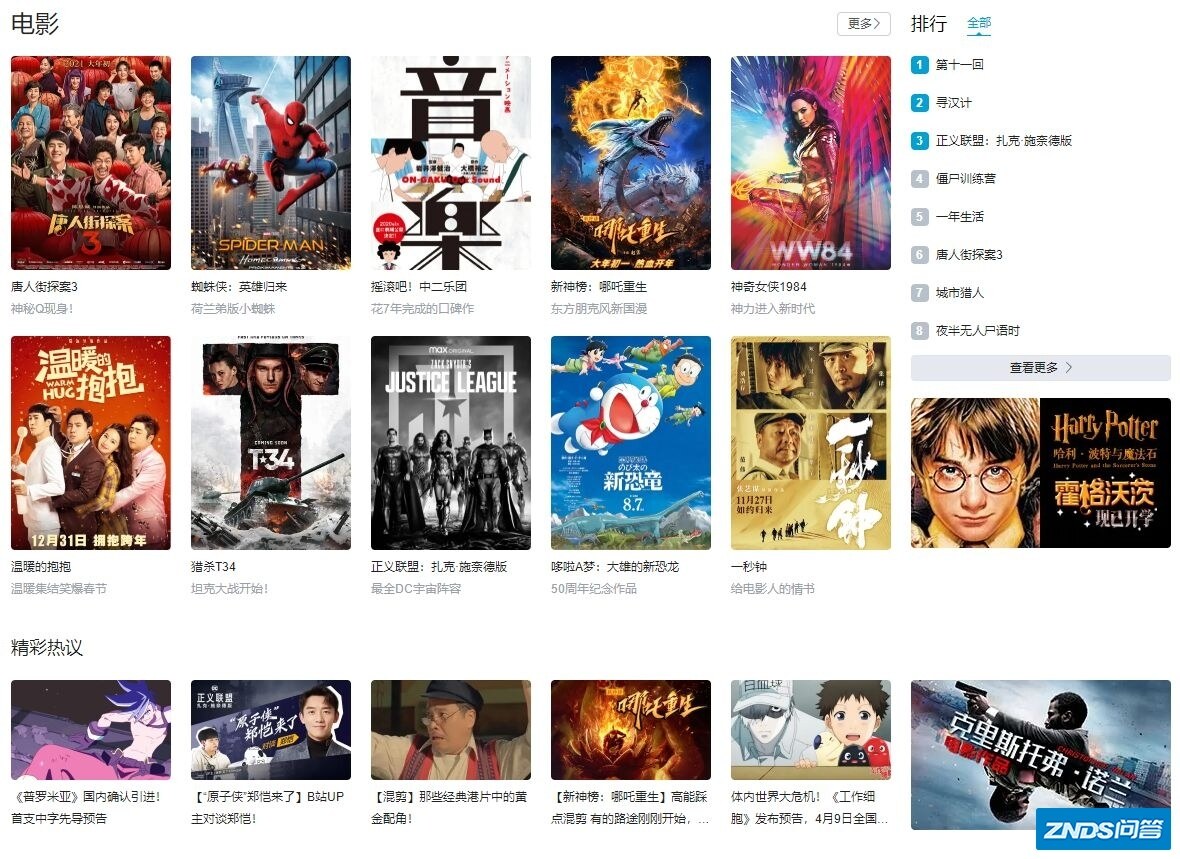This screenshot has height=859, width=1180.
Task: Open 猎杀T34 movie card
Action: tap(271, 443)
